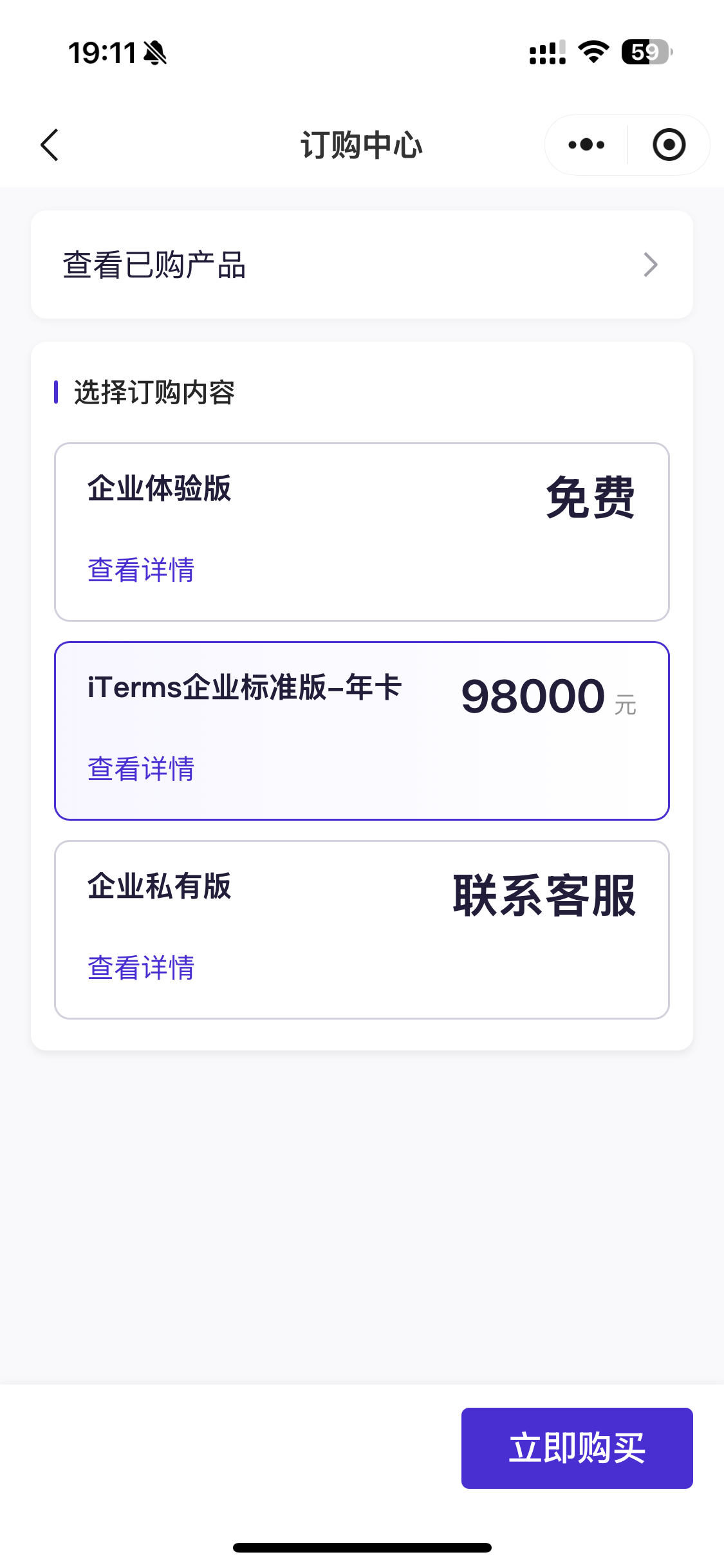Go back from 订购中心 page
Image resolution: width=724 pixels, height=1568 pixels.
pyautogui.click(x=50, y=145)
